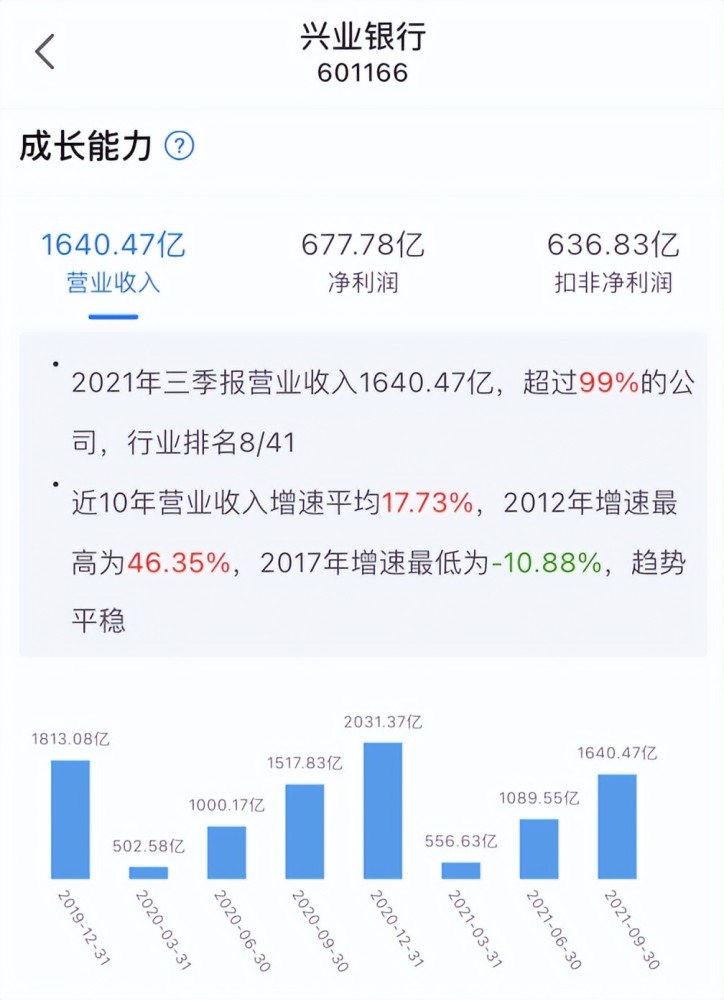724x1000 pixels.
Task: Select the 营业收入 tab
Action: [113, 262]
